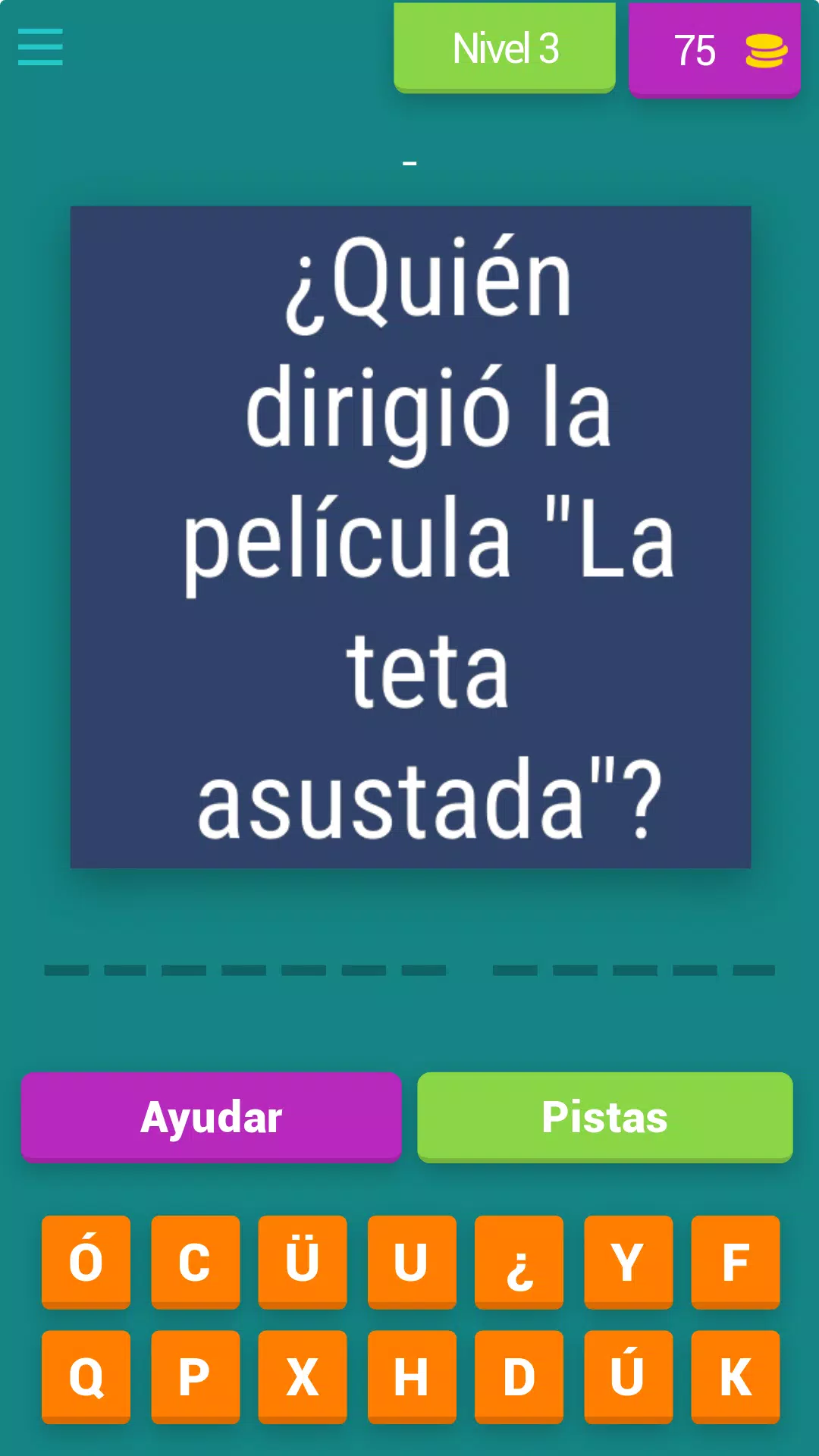Tap the letter C key
Screen dimensions: 819x1456
[193, 1263]
